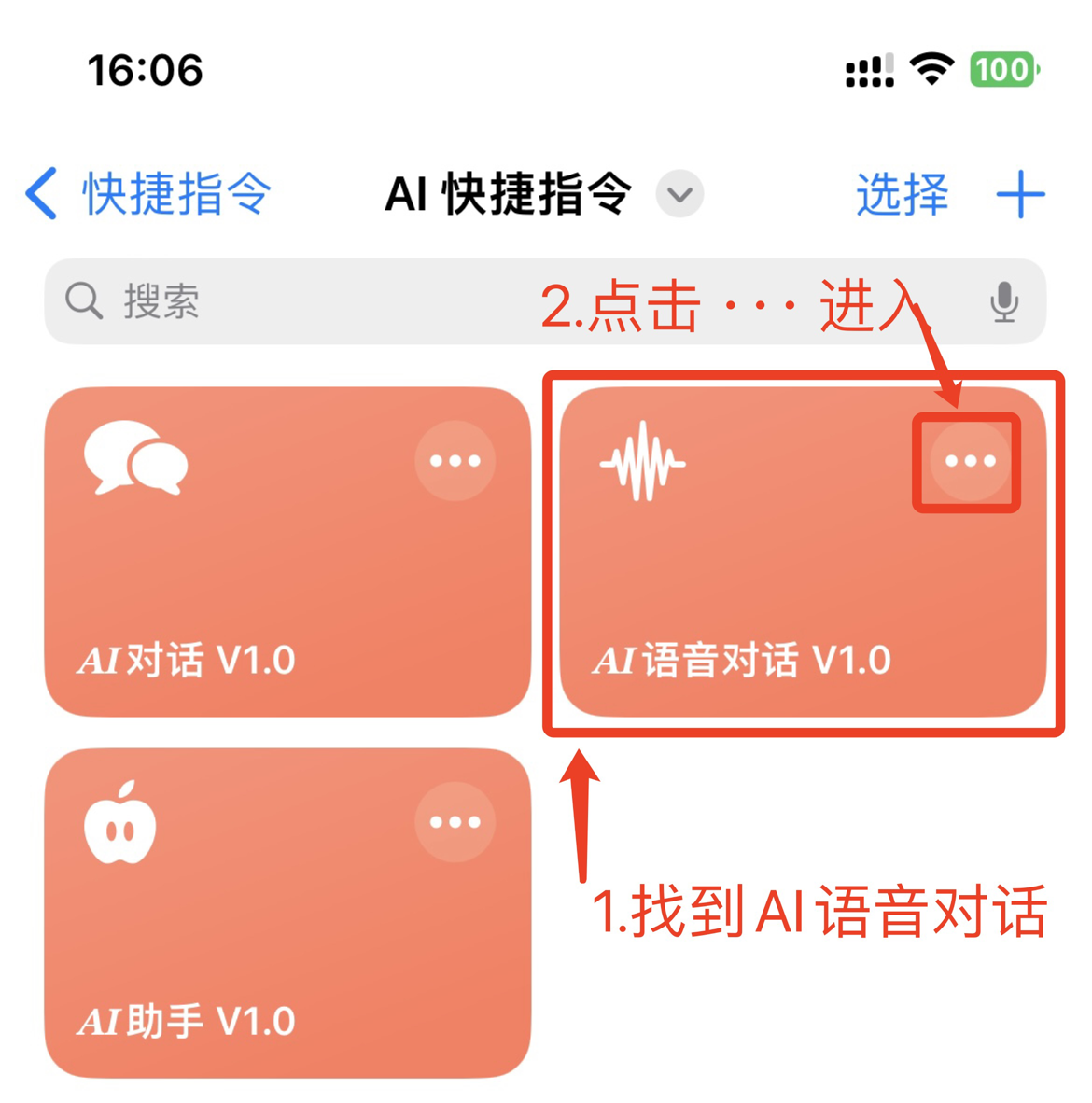Open the options for AI助手 V1.0

click(x=455, y=822)
